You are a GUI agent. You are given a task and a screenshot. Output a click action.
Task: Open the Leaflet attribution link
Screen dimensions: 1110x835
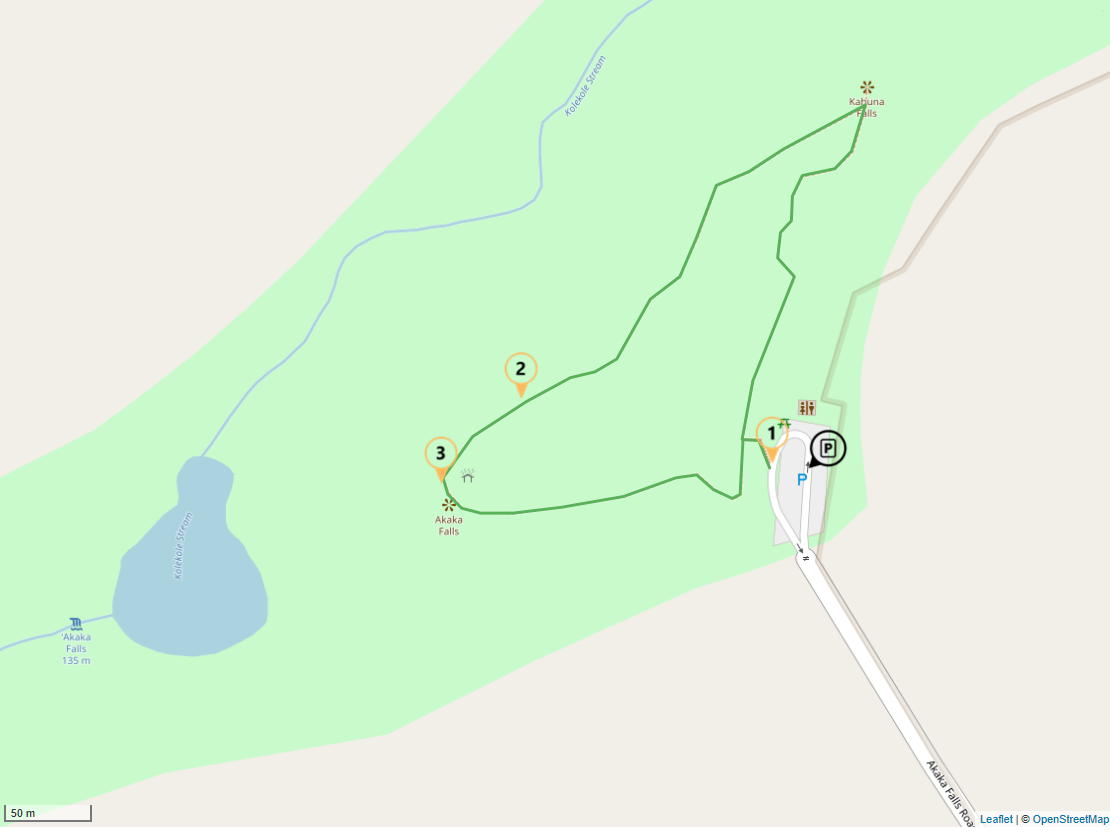coord(995,819)
